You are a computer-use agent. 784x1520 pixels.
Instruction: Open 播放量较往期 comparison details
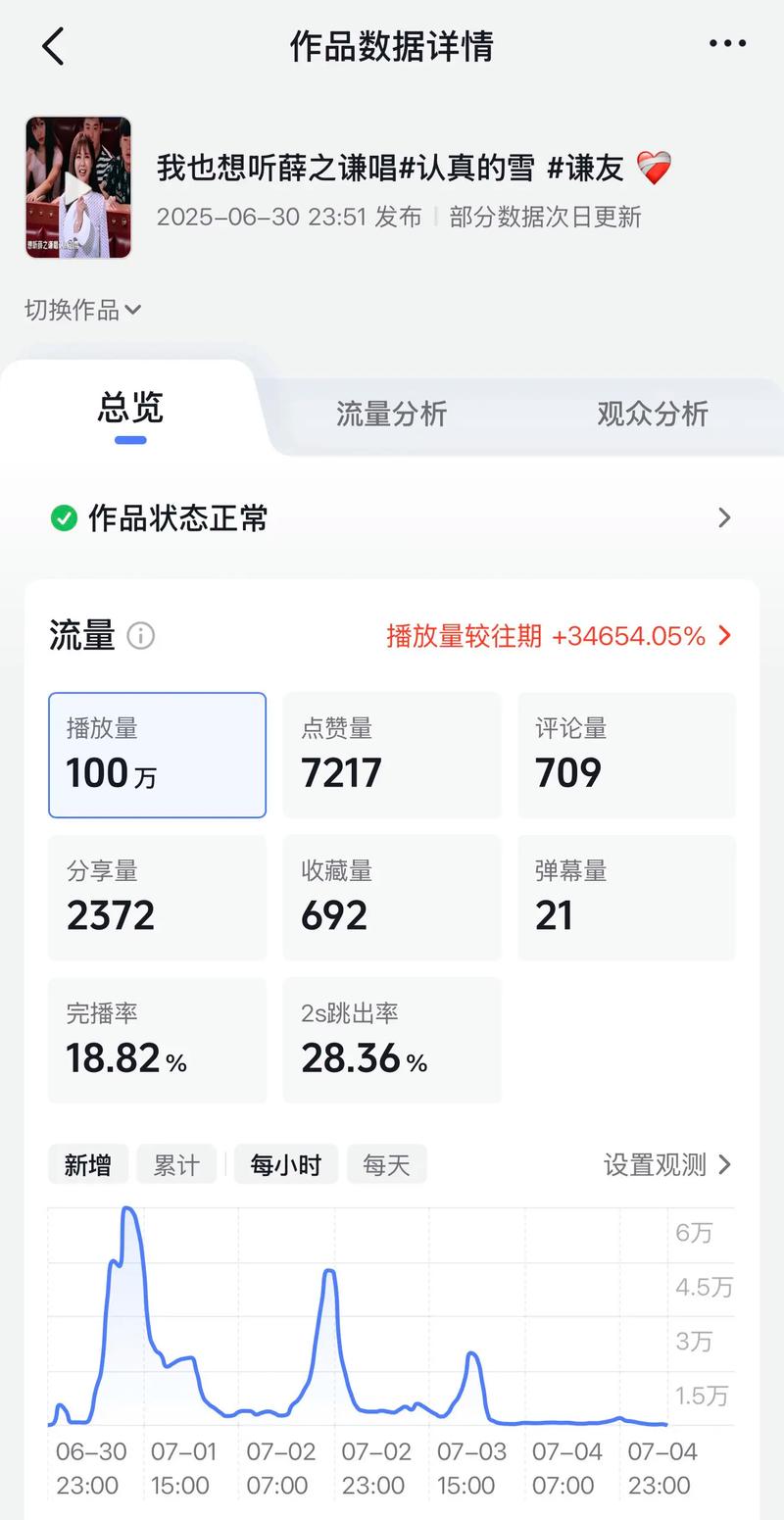point(559,636)
